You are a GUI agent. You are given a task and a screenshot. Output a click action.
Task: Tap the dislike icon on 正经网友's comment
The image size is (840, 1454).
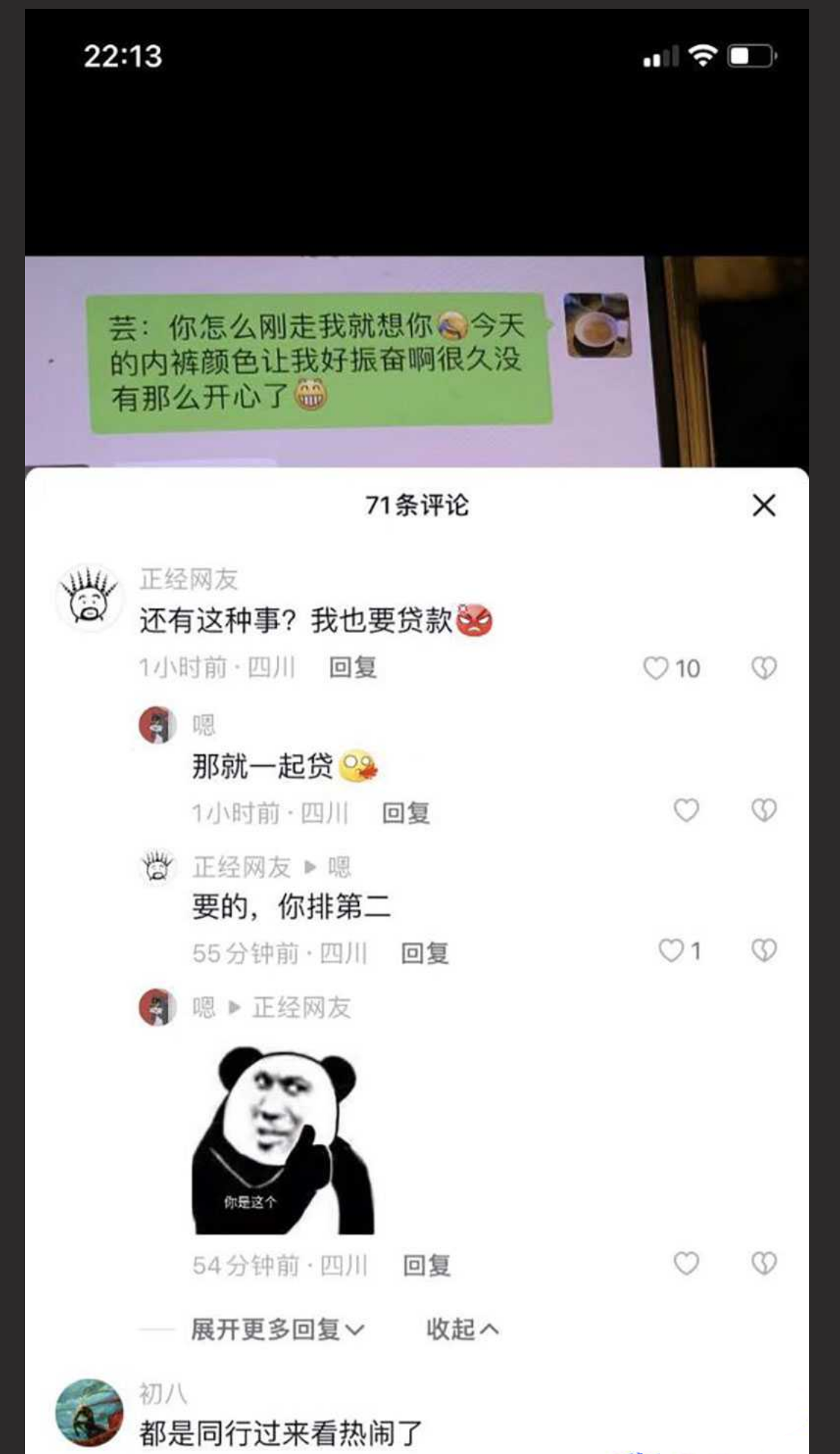[764, 668]
